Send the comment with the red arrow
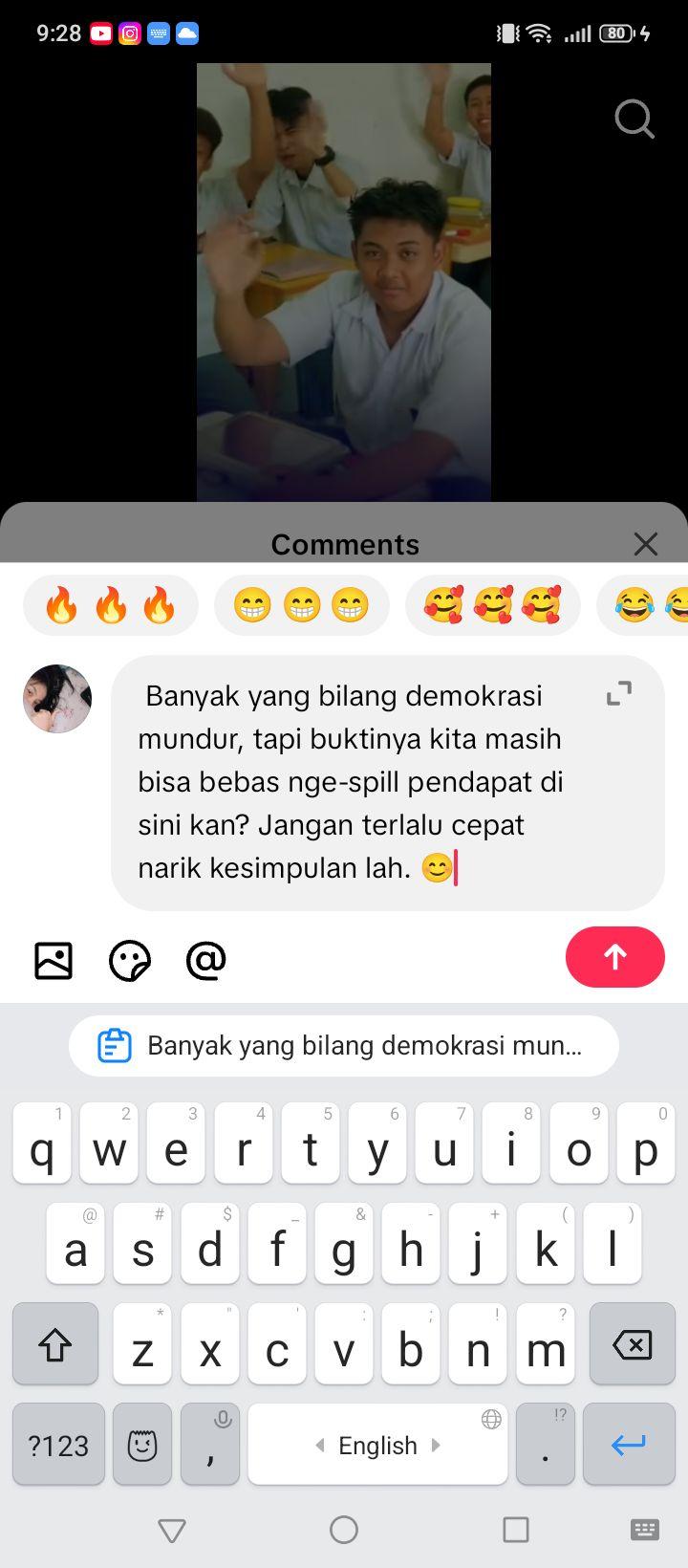The width and height of the screenshot is (688, 1568). point(615,957)
